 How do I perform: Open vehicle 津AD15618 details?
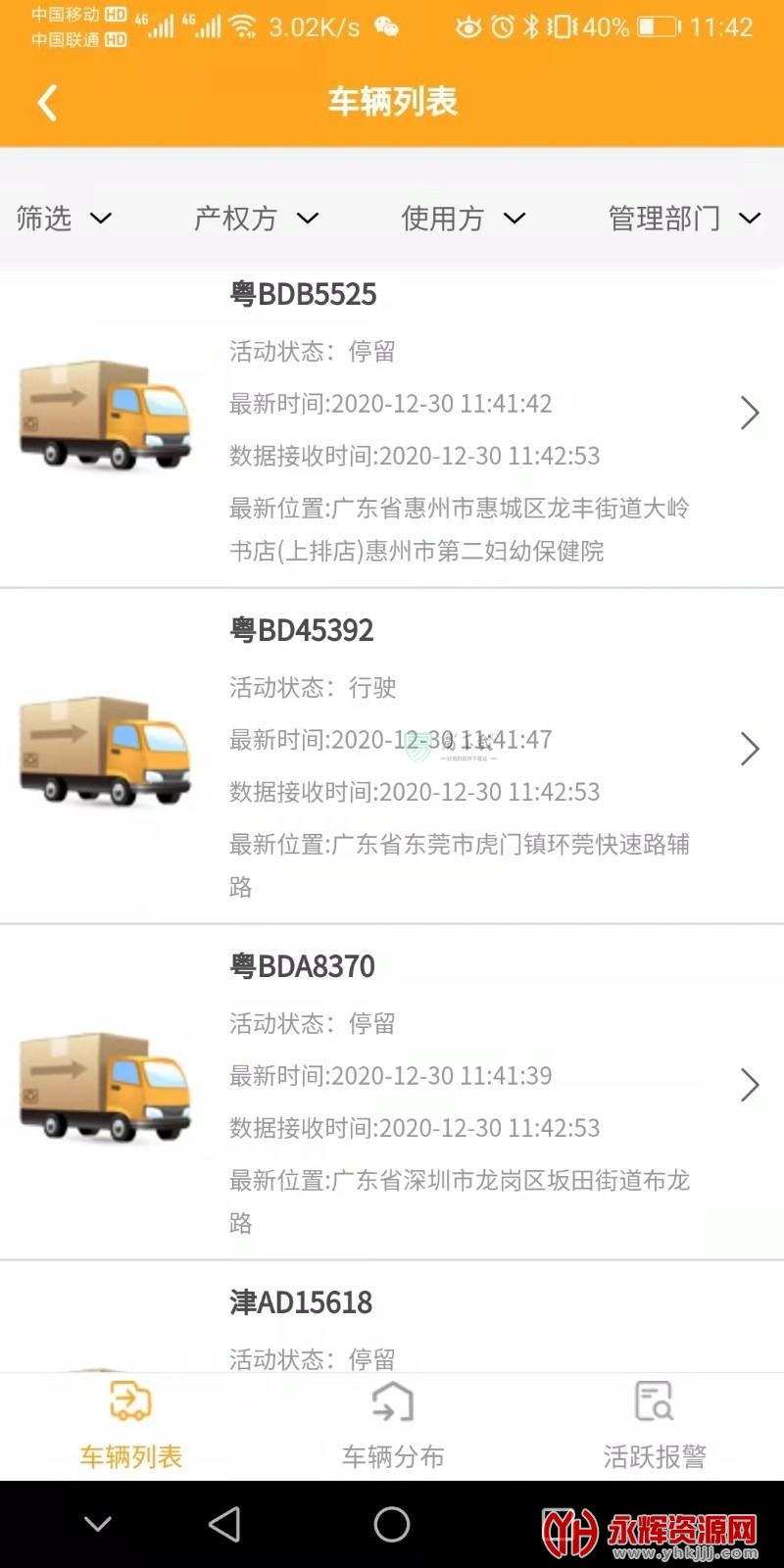pos(392,1317)
